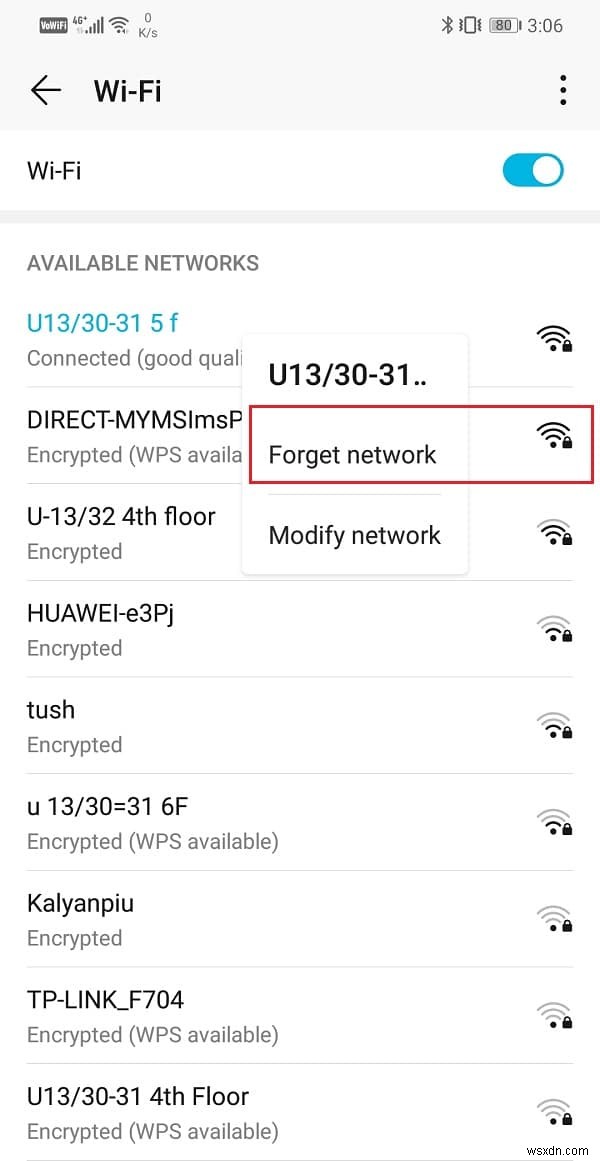Screen dimensions: 600x1161
Task: Choose Modify network option
Action: [354, 535]
